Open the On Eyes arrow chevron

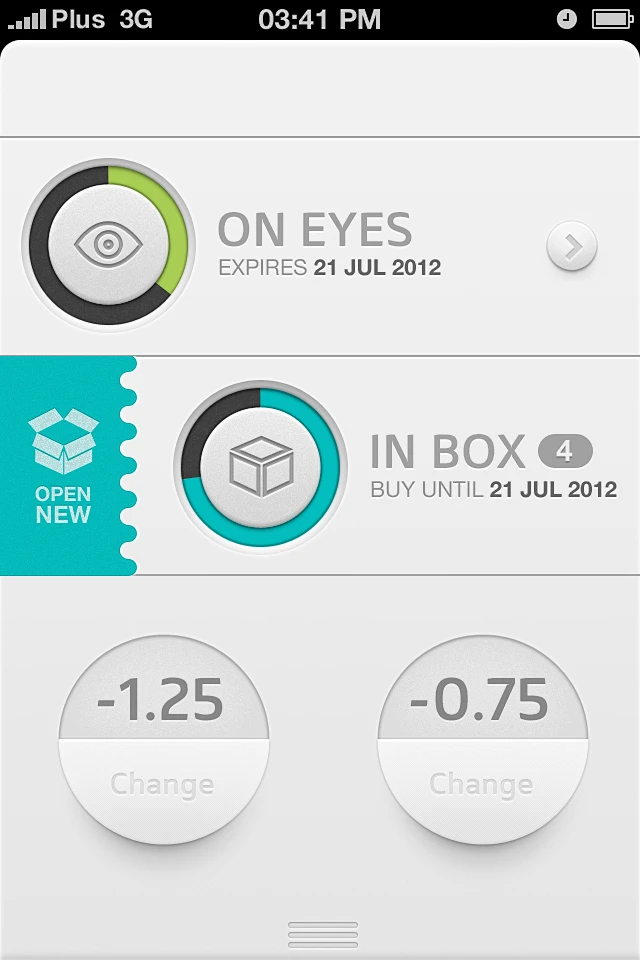572,247
